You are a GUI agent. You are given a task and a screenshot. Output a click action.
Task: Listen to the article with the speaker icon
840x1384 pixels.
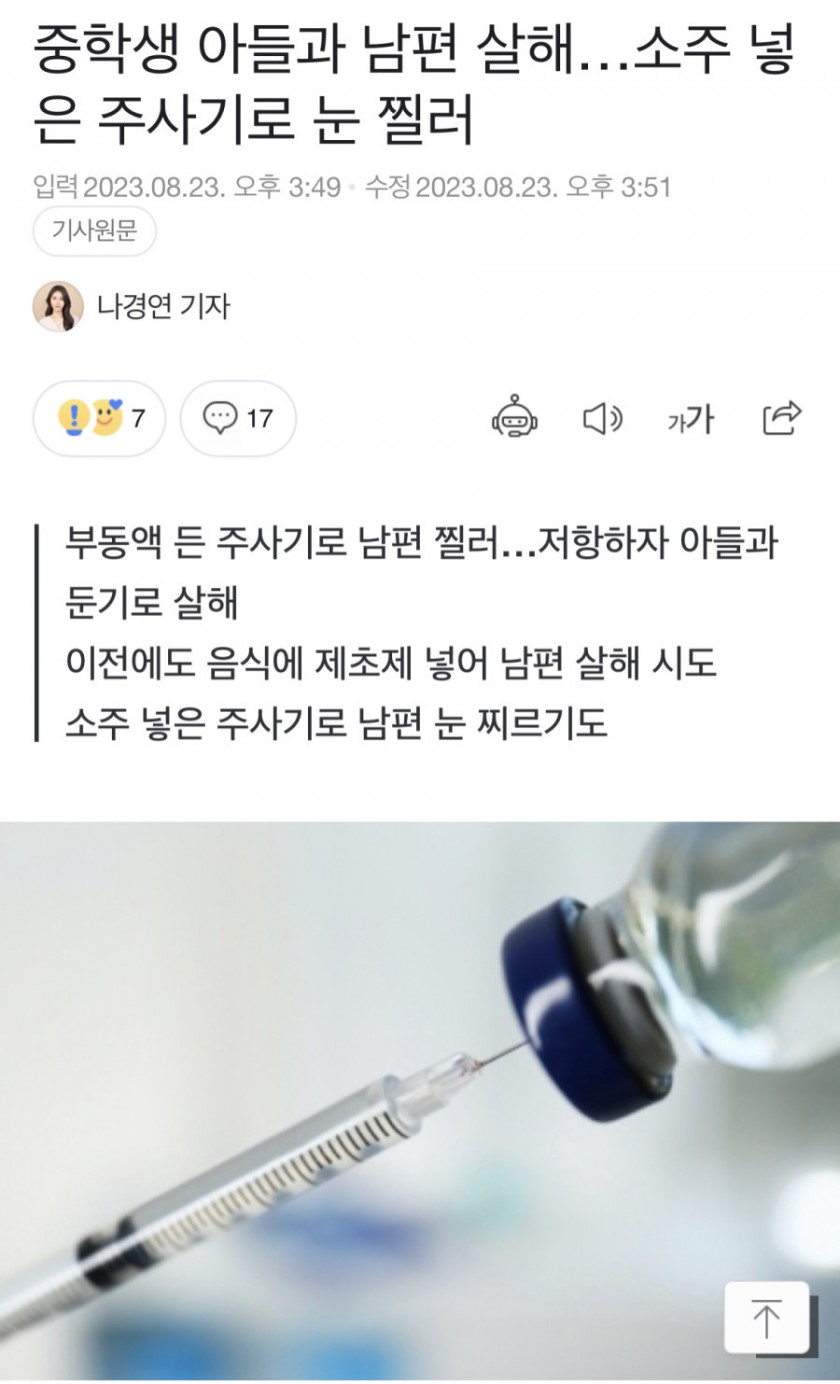(x=602, y=418)
